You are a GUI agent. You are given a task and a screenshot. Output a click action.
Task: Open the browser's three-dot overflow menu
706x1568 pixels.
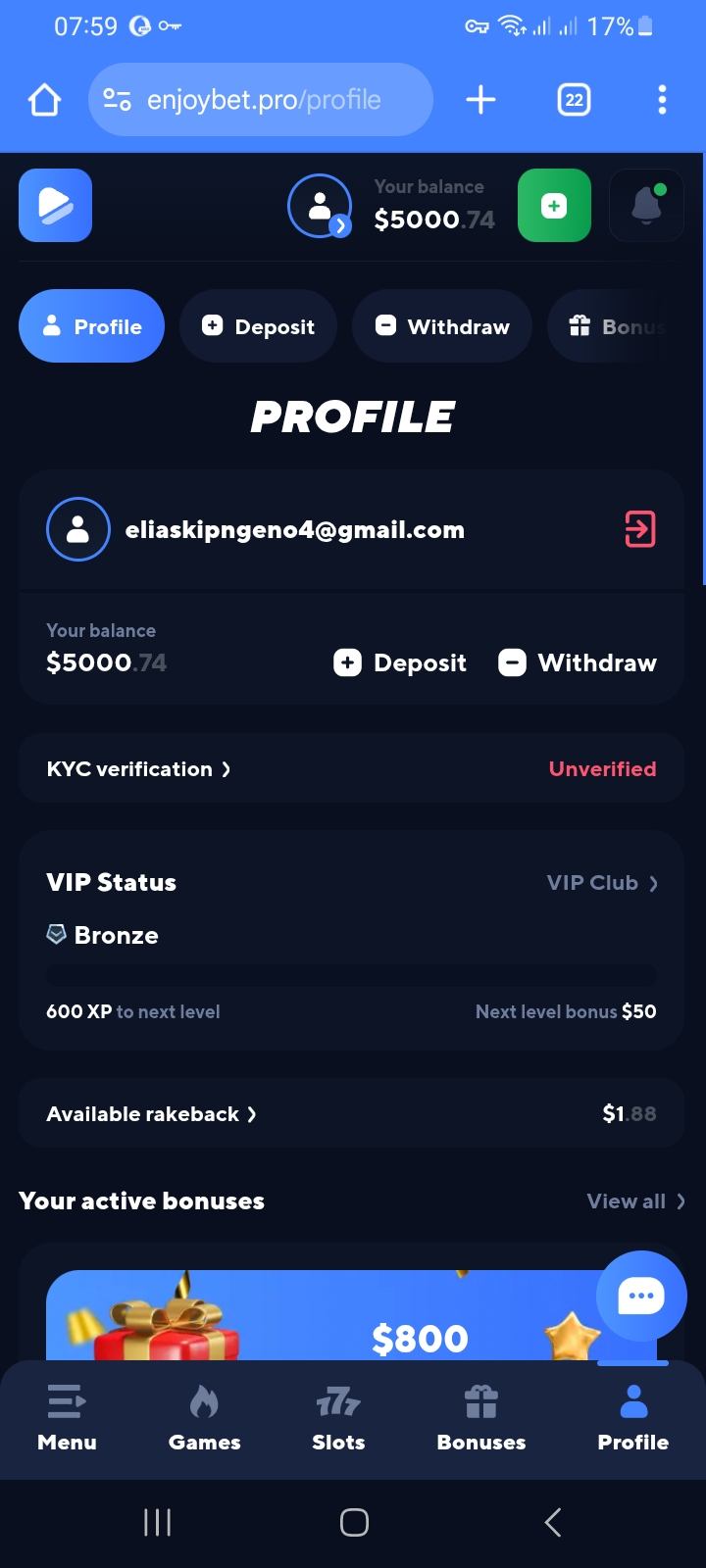coord(662,100)
